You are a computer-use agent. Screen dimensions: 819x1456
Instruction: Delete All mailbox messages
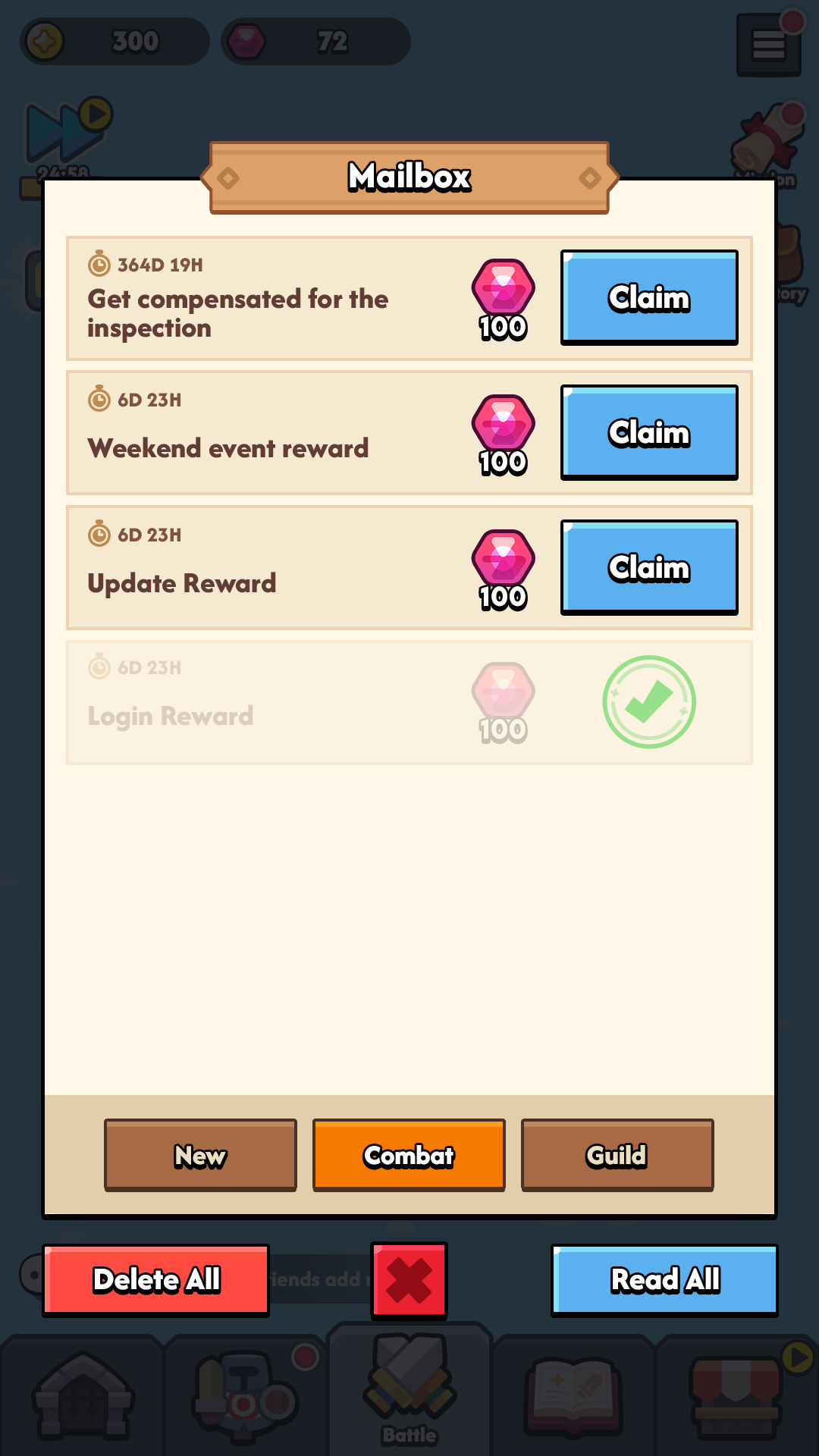pyautogui.click(x=156, y=1280)
